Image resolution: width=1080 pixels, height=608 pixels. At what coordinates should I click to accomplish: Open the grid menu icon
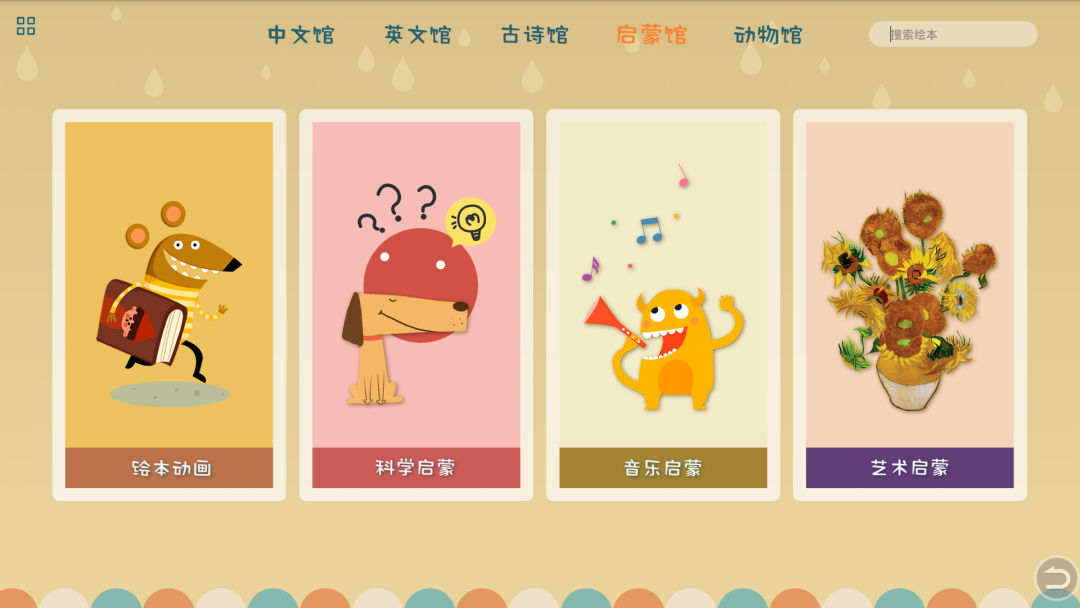pyautogui.click(x=26, y=26)
